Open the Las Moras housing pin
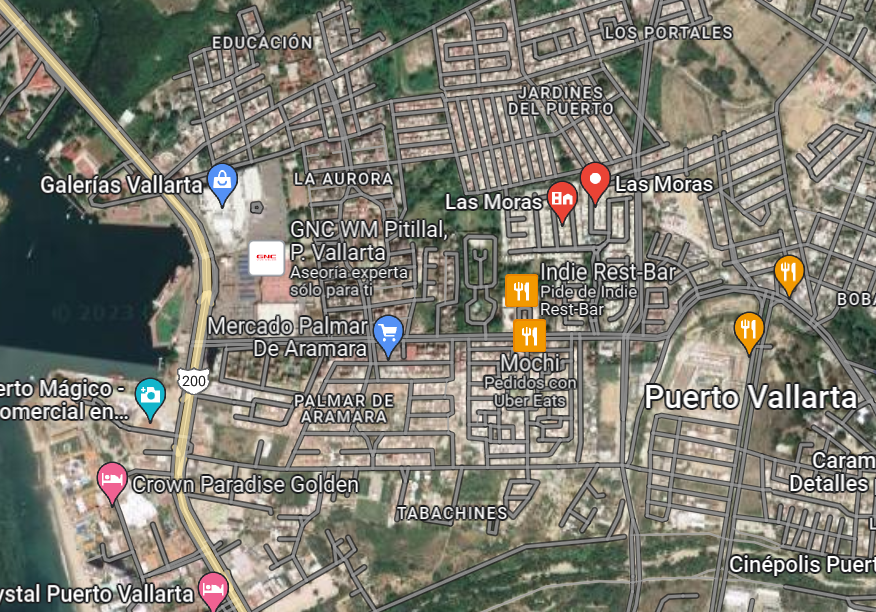The height and width of the screenshot is (612, 876). pyautogui.click(x=562, y=200)
